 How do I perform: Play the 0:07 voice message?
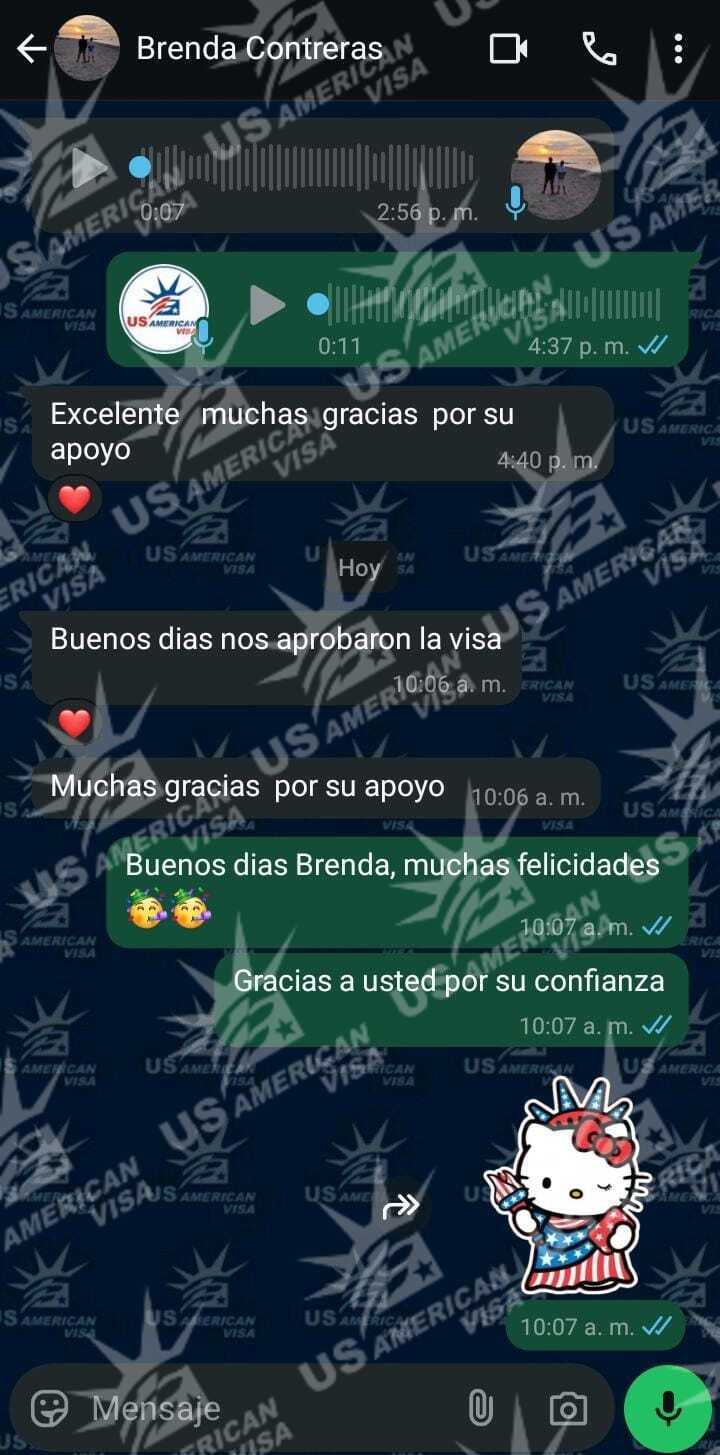point(90,167)
